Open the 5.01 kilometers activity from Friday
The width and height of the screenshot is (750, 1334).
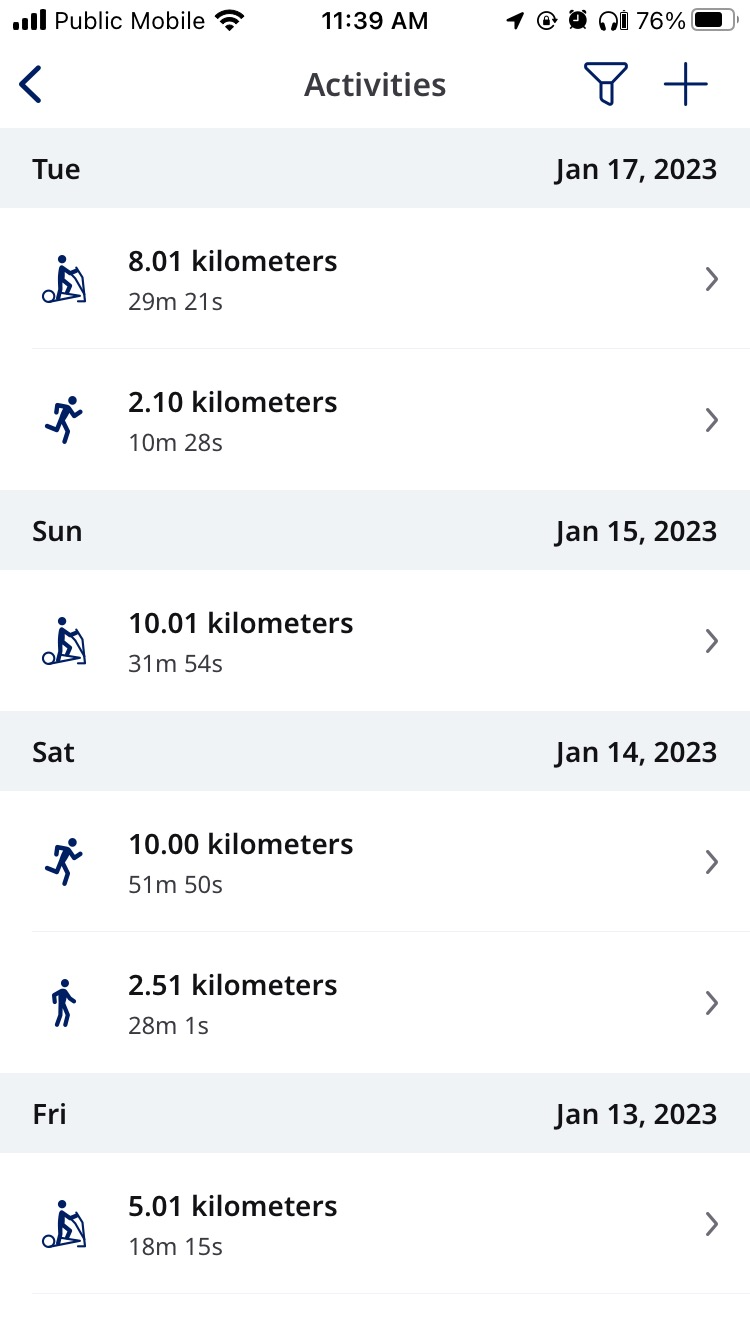pos(375,1224)
